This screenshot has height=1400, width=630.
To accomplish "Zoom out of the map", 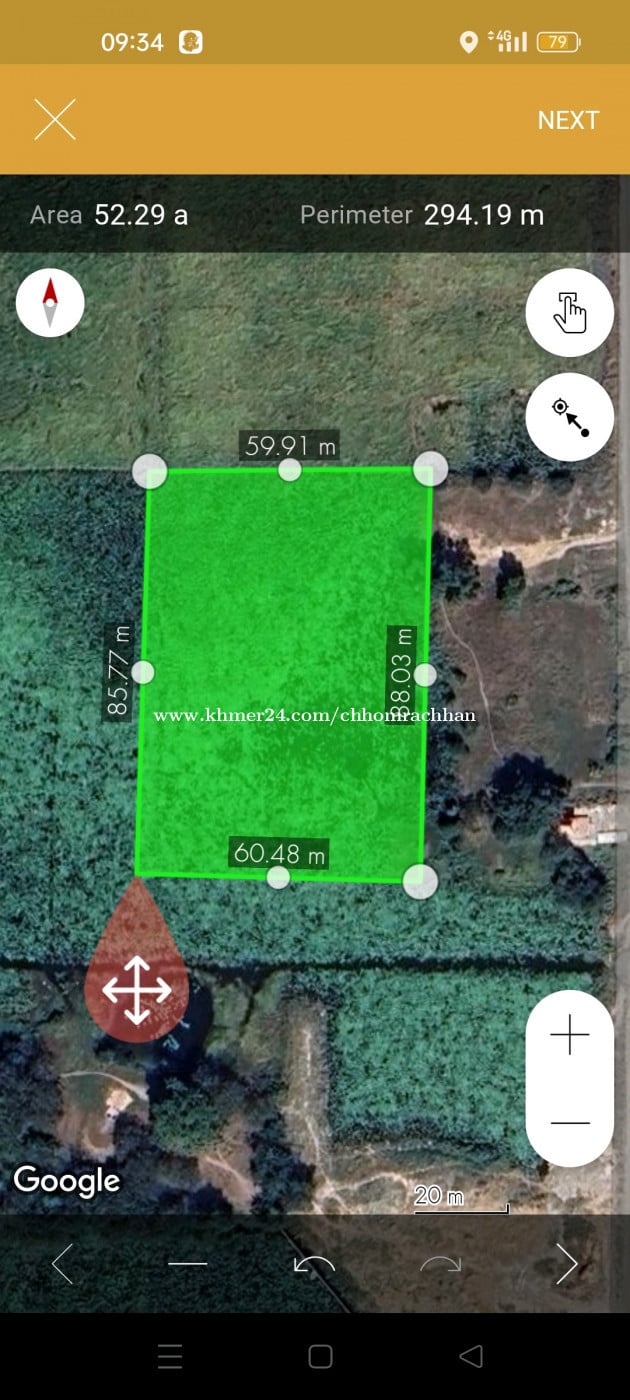I will coord(569,1123).
